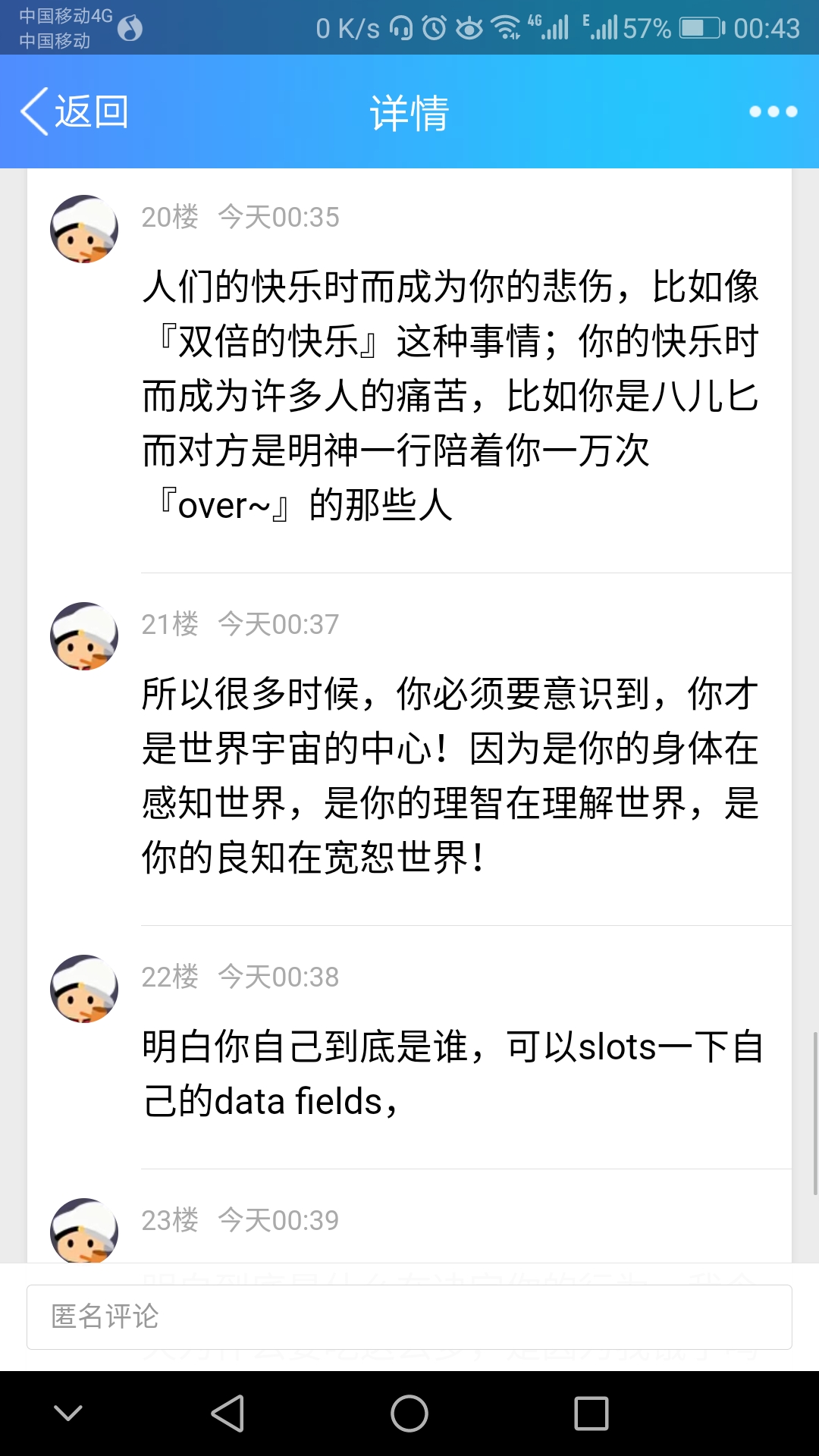Screen dimensions: 819x1456
Task: Tap the avatar of the 20楼 comment
Action: 84,229
